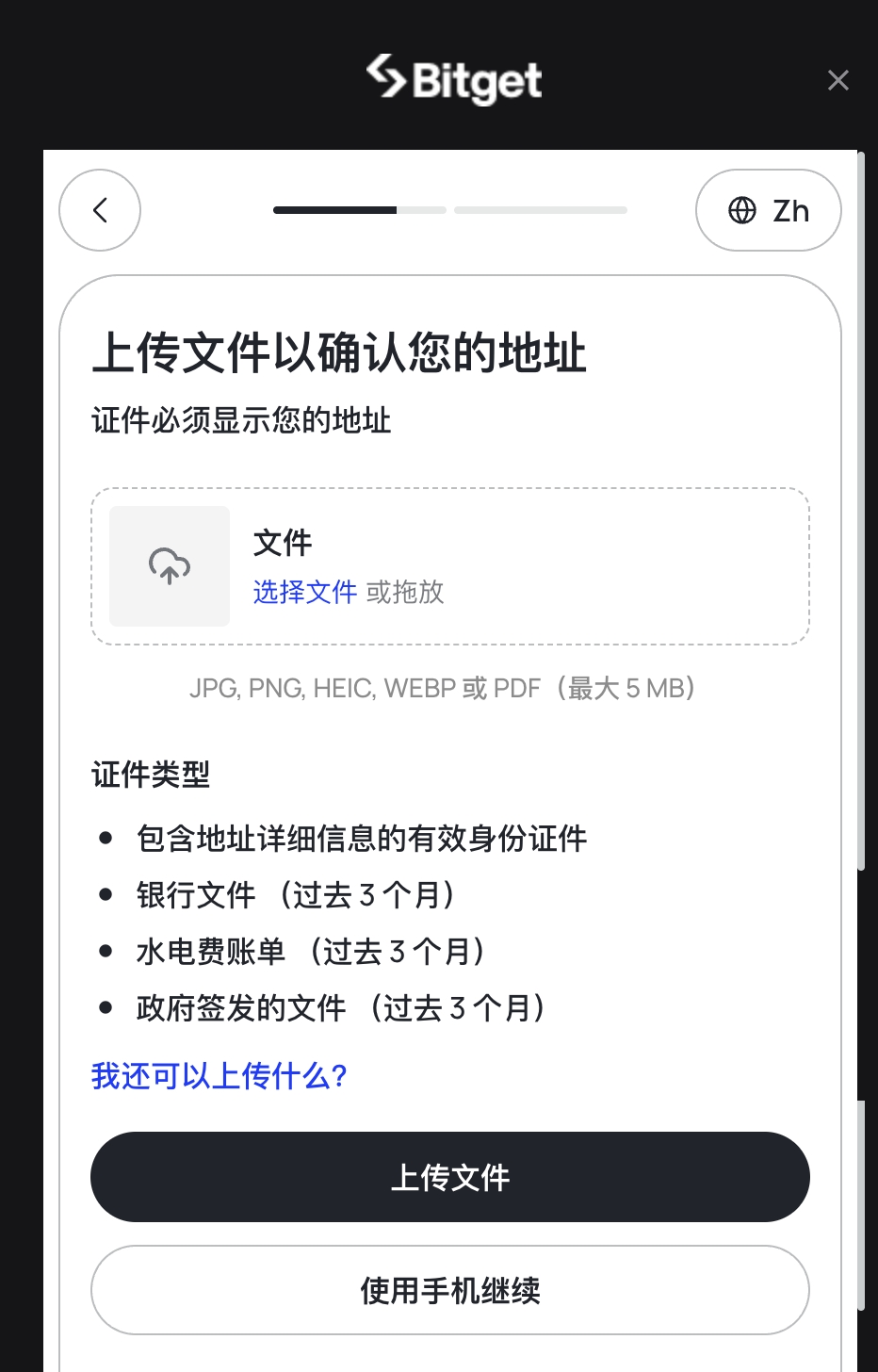Click the globe icon next to Zh

point(744,210)
